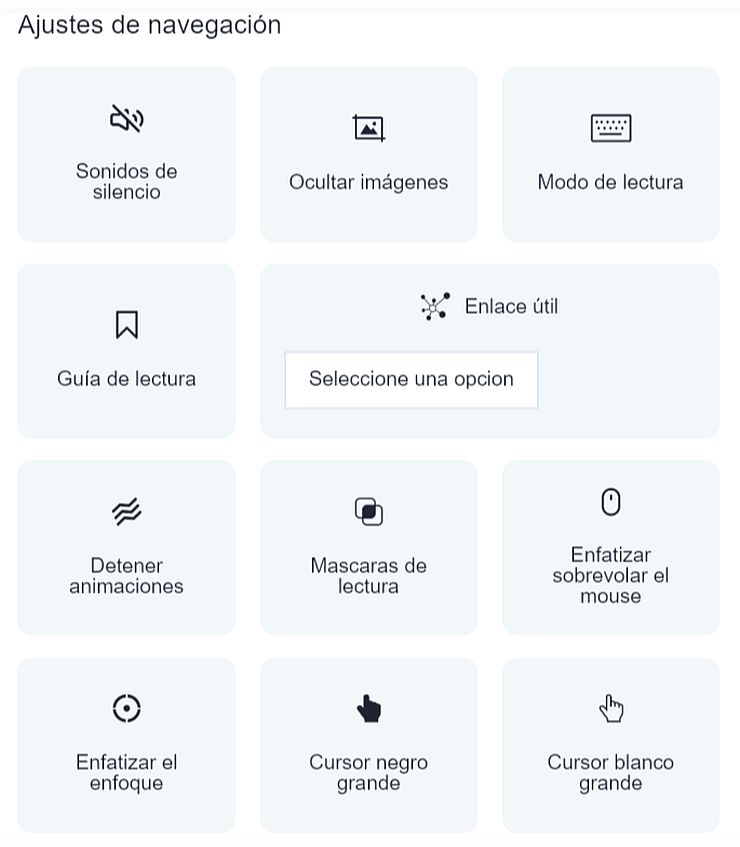Image resolution: width=740 pixels, height=847 pixels.
Task: Enable Sonidos de silencio
Action: (126, 153)
